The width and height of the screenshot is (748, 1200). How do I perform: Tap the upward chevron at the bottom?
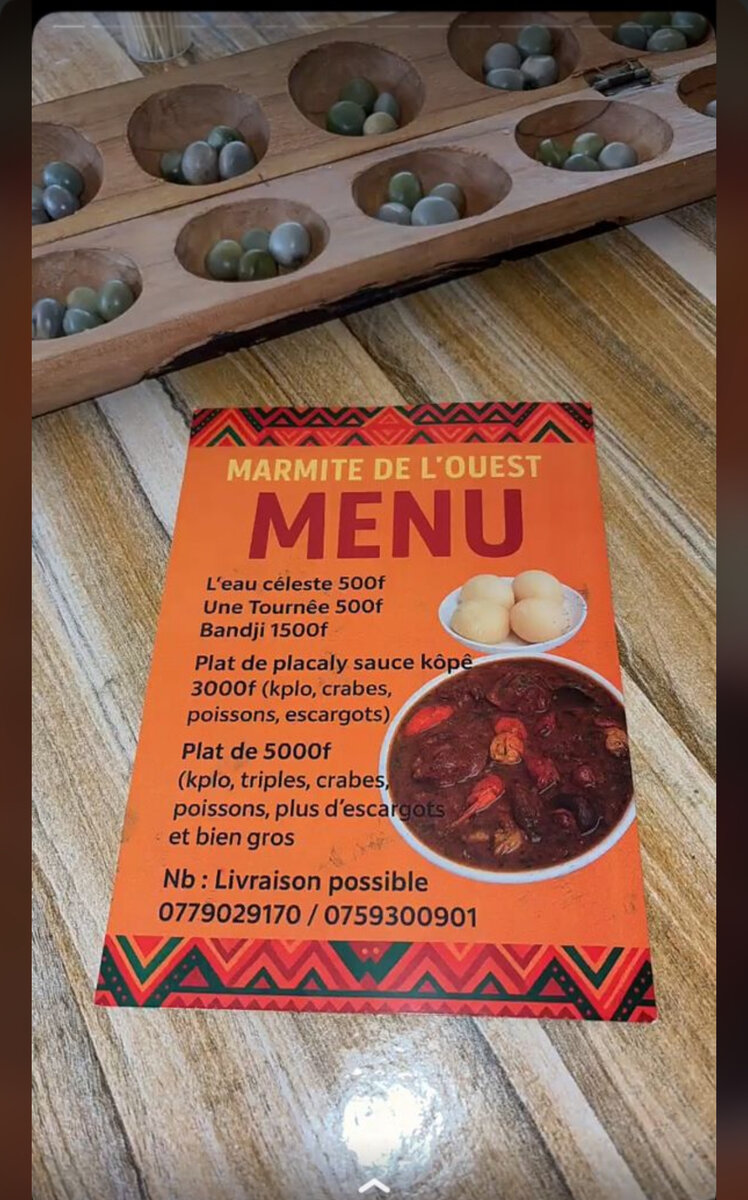coord(374,1186)
